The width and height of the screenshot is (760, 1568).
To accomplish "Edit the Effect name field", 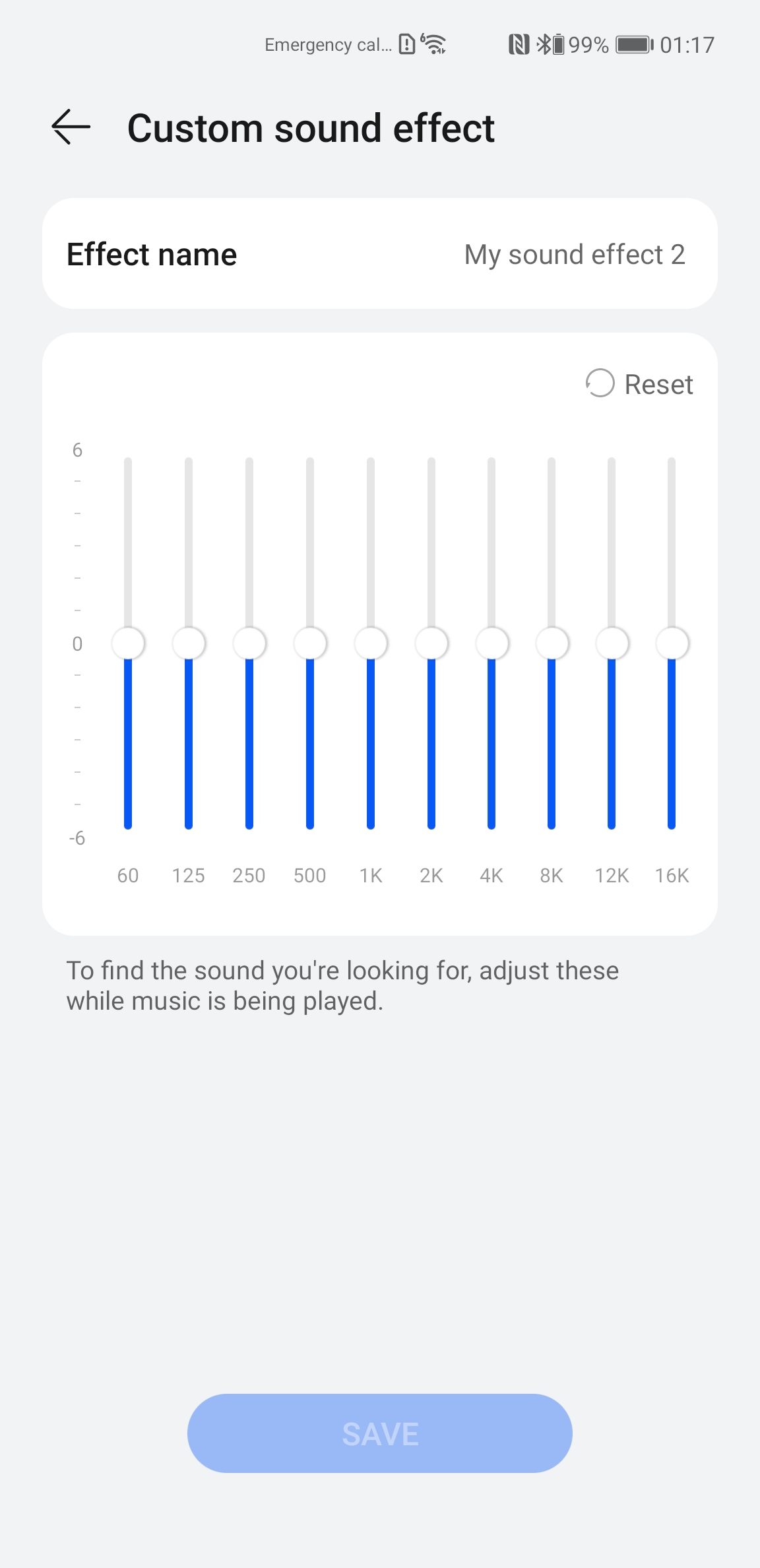I will 380,254.
